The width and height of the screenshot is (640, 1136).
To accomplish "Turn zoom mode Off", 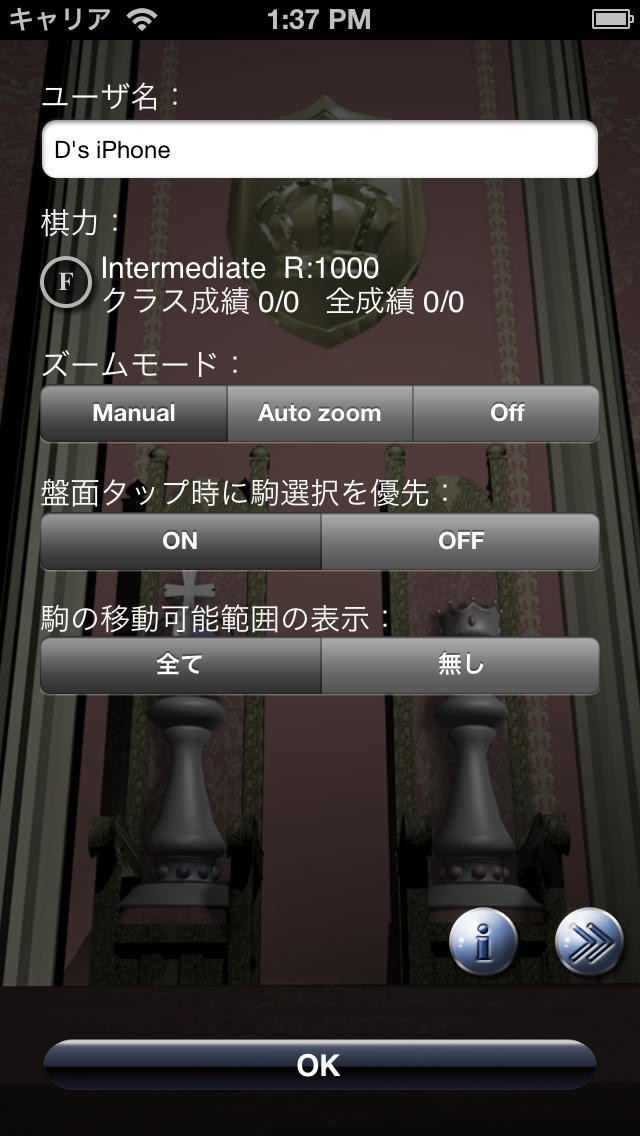I will [x=507, y=413].
